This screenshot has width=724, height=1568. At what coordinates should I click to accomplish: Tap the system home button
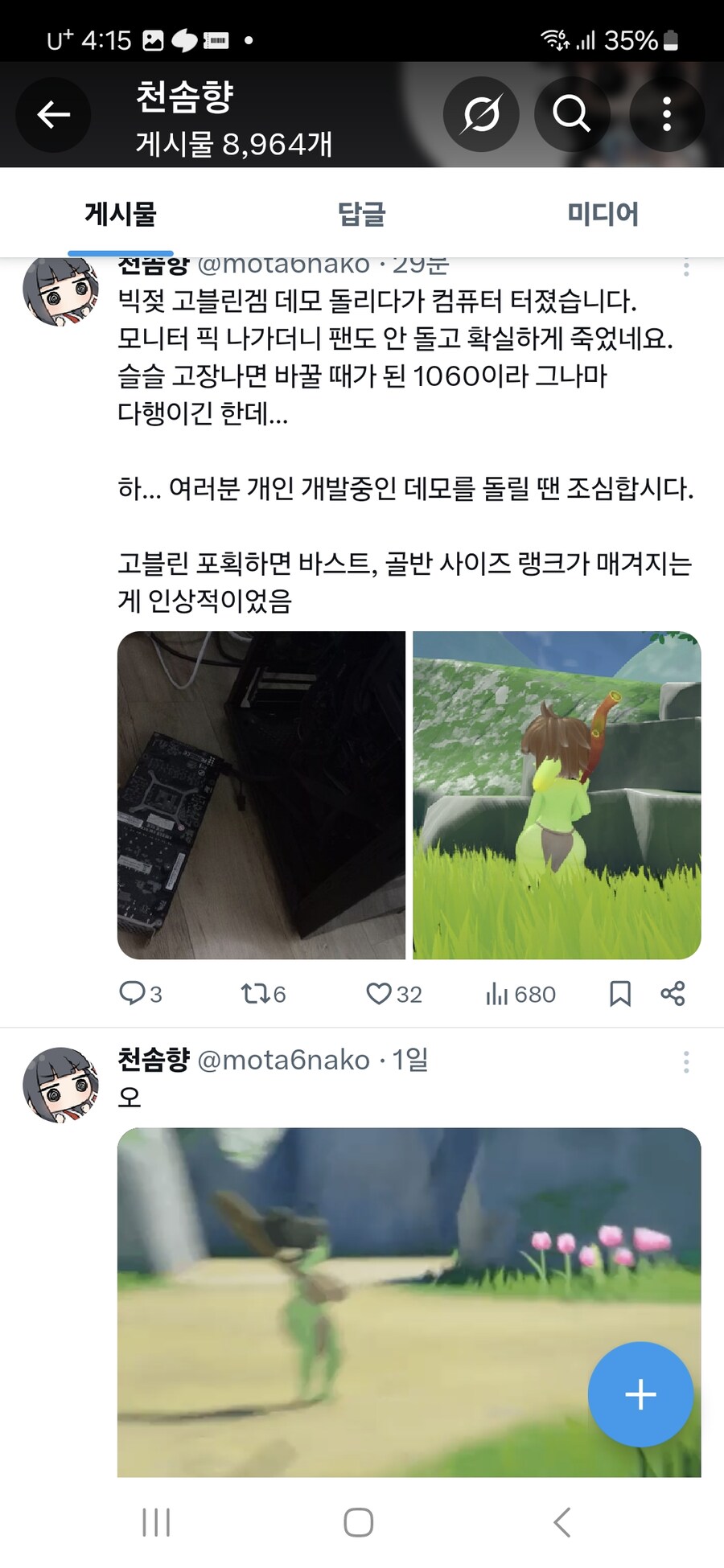(x=359, y=1521)
